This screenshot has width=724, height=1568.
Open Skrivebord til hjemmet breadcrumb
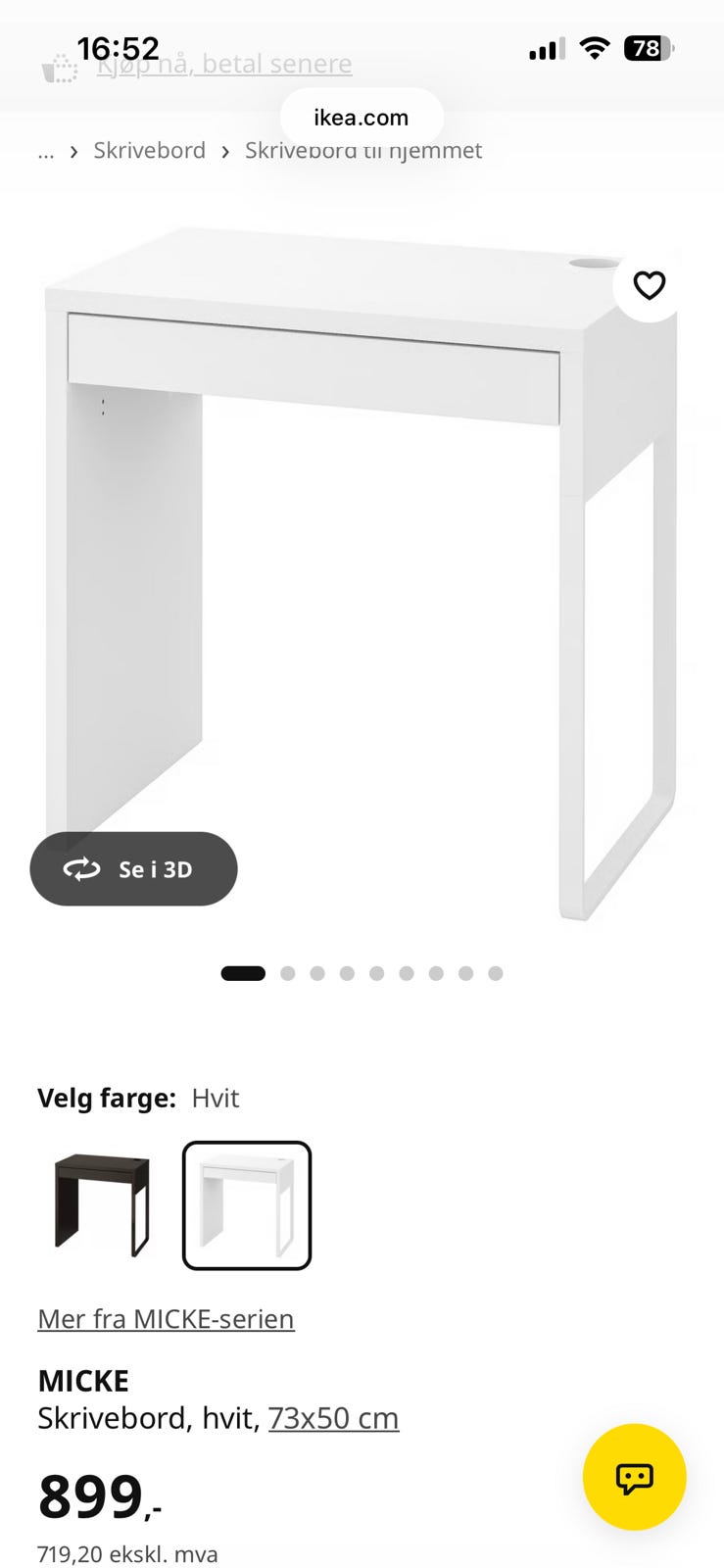[x=363, y=151]
